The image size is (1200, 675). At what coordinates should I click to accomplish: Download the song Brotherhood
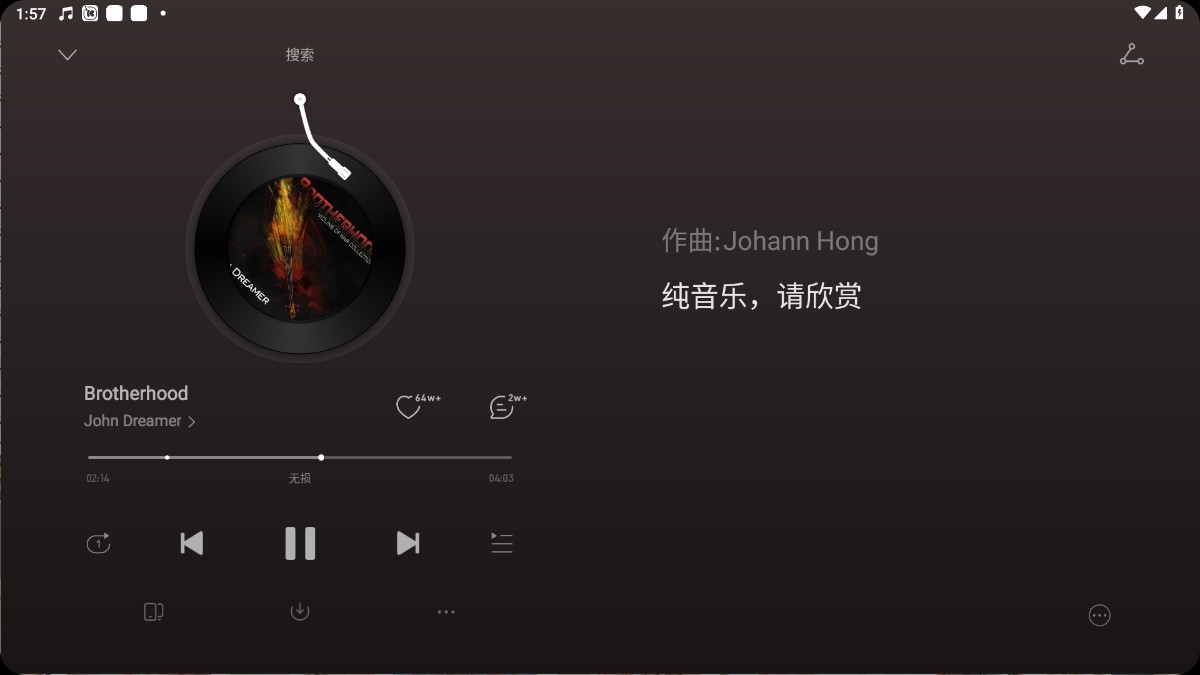[x=299, y=612]
